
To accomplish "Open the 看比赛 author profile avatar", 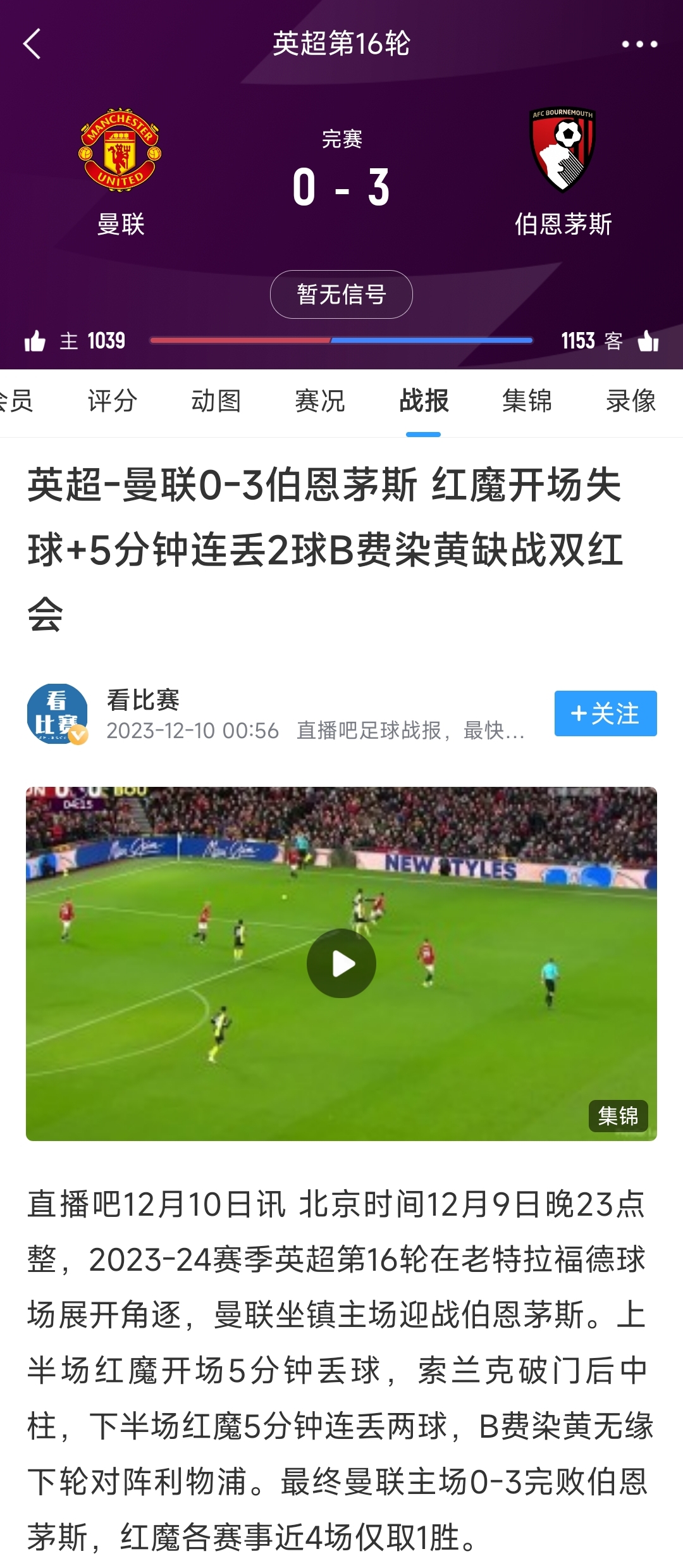I will [x=57, y=713].
